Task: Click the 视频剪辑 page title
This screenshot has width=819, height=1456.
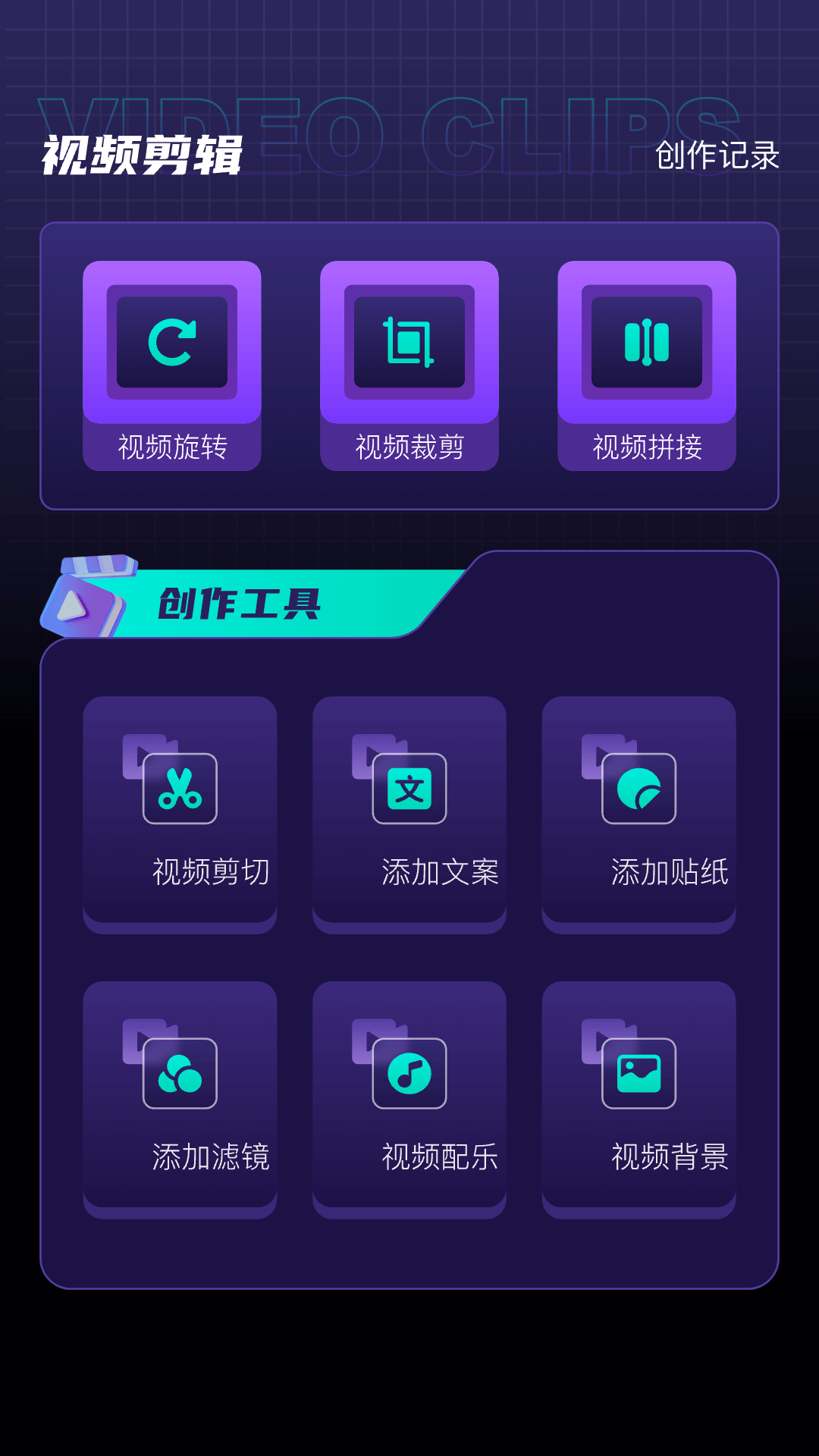Action: [x=141, y=154]
